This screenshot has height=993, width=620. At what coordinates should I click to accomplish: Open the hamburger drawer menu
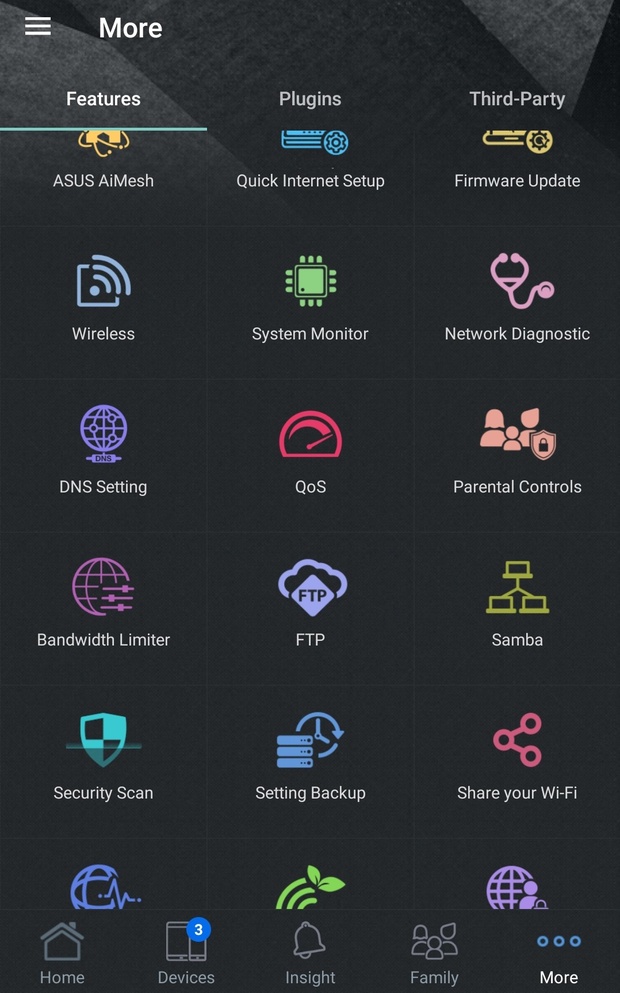click(x=38, y=27)
